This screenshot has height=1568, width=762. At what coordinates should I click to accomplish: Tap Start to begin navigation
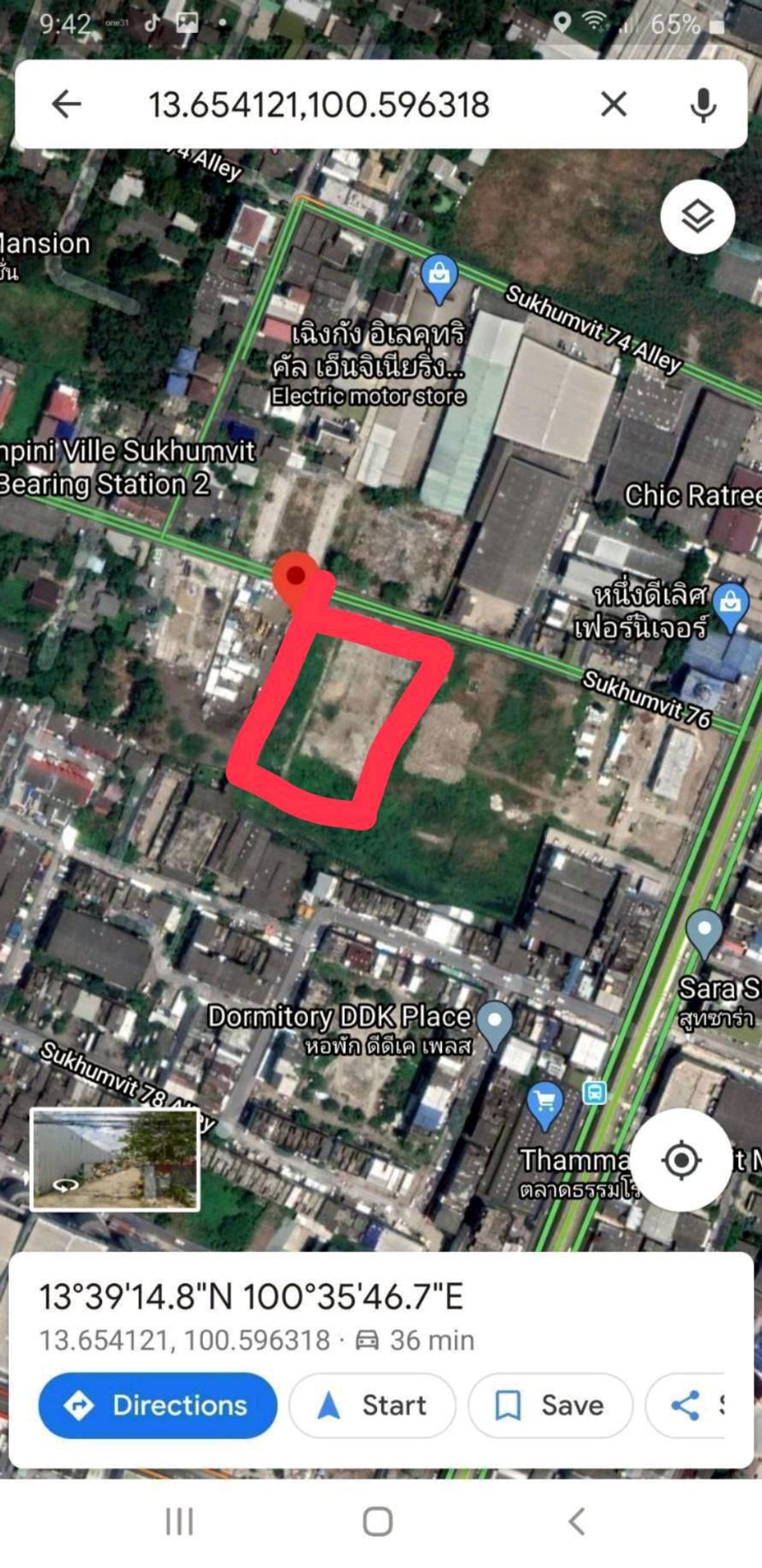[x=372, y=1405]
